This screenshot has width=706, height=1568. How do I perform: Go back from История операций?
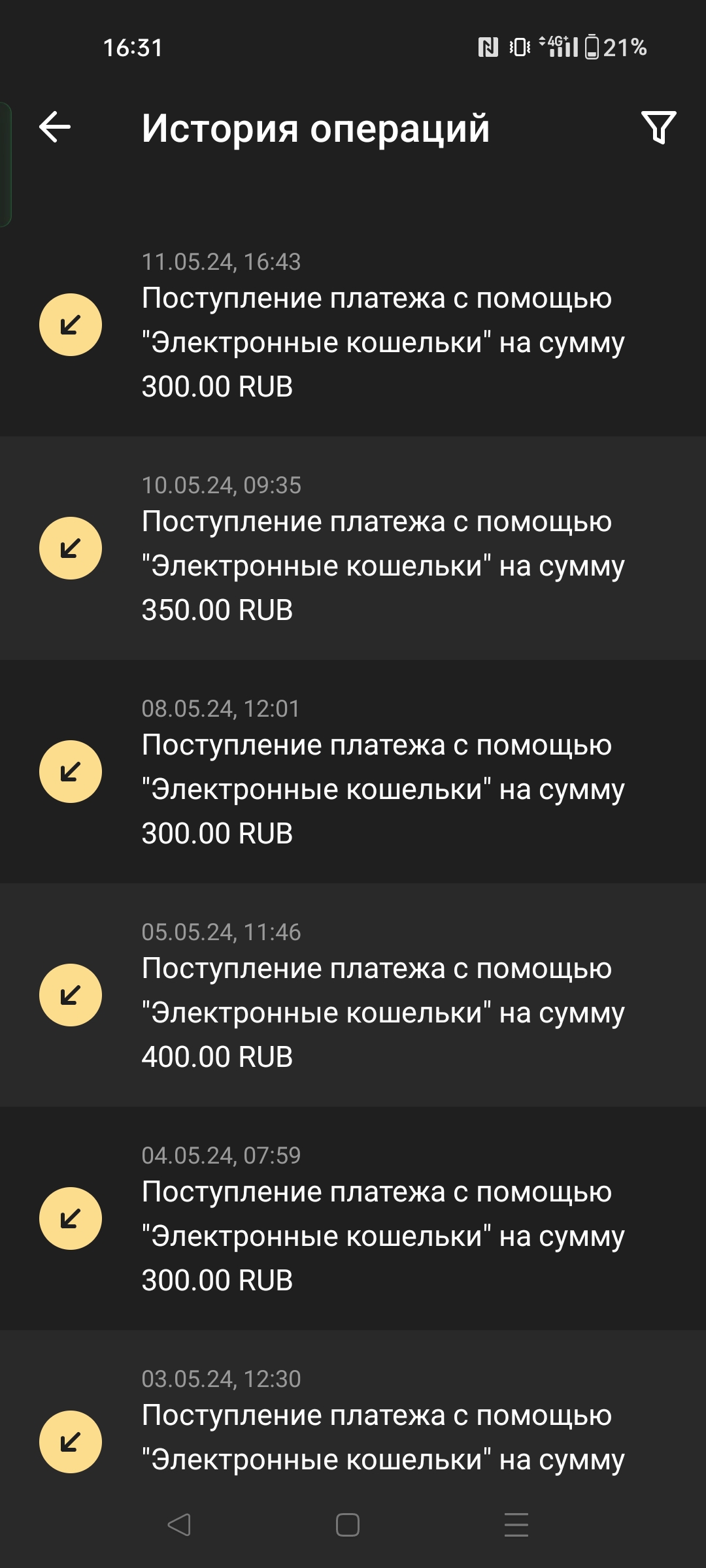(x=55, y=127)
